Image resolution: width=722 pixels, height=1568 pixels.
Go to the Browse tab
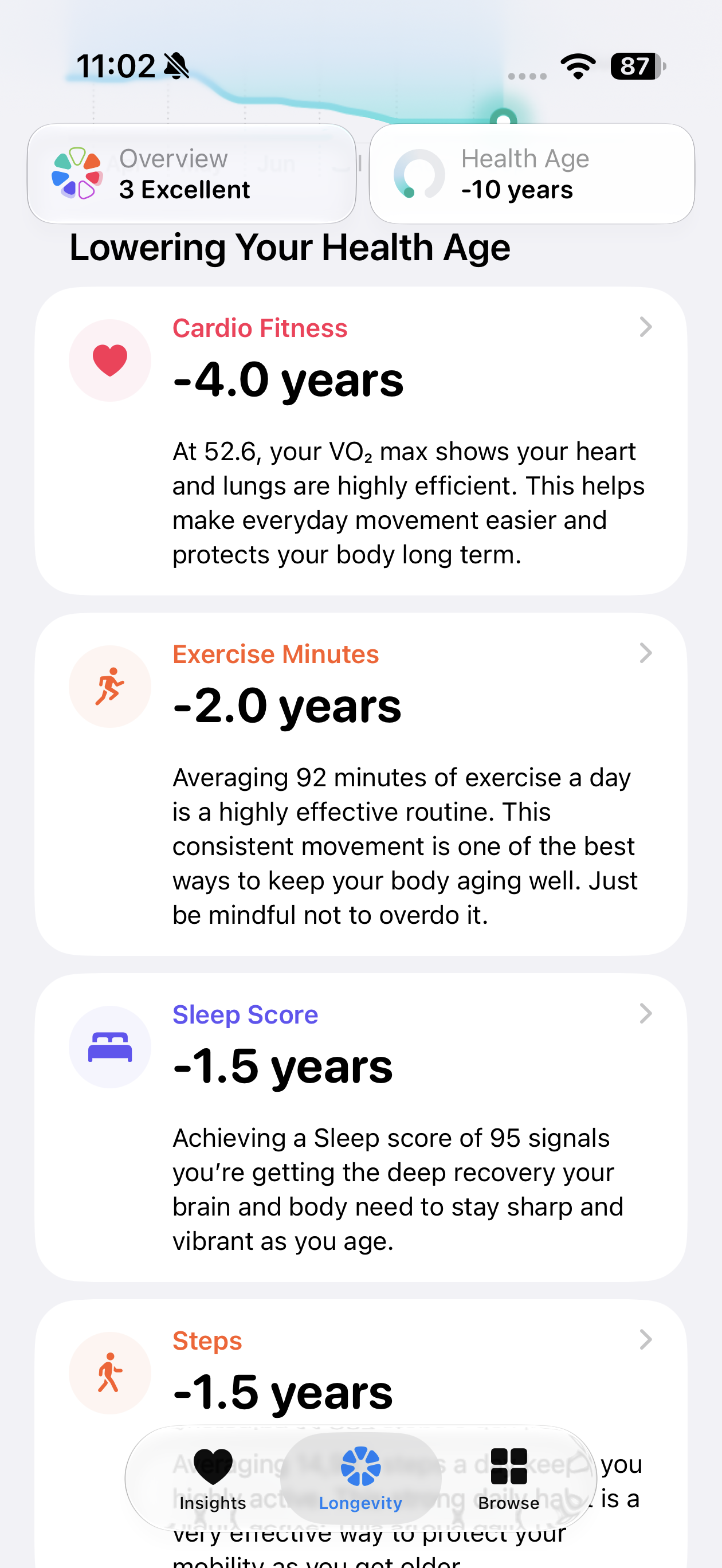(x=508, y=1479)
